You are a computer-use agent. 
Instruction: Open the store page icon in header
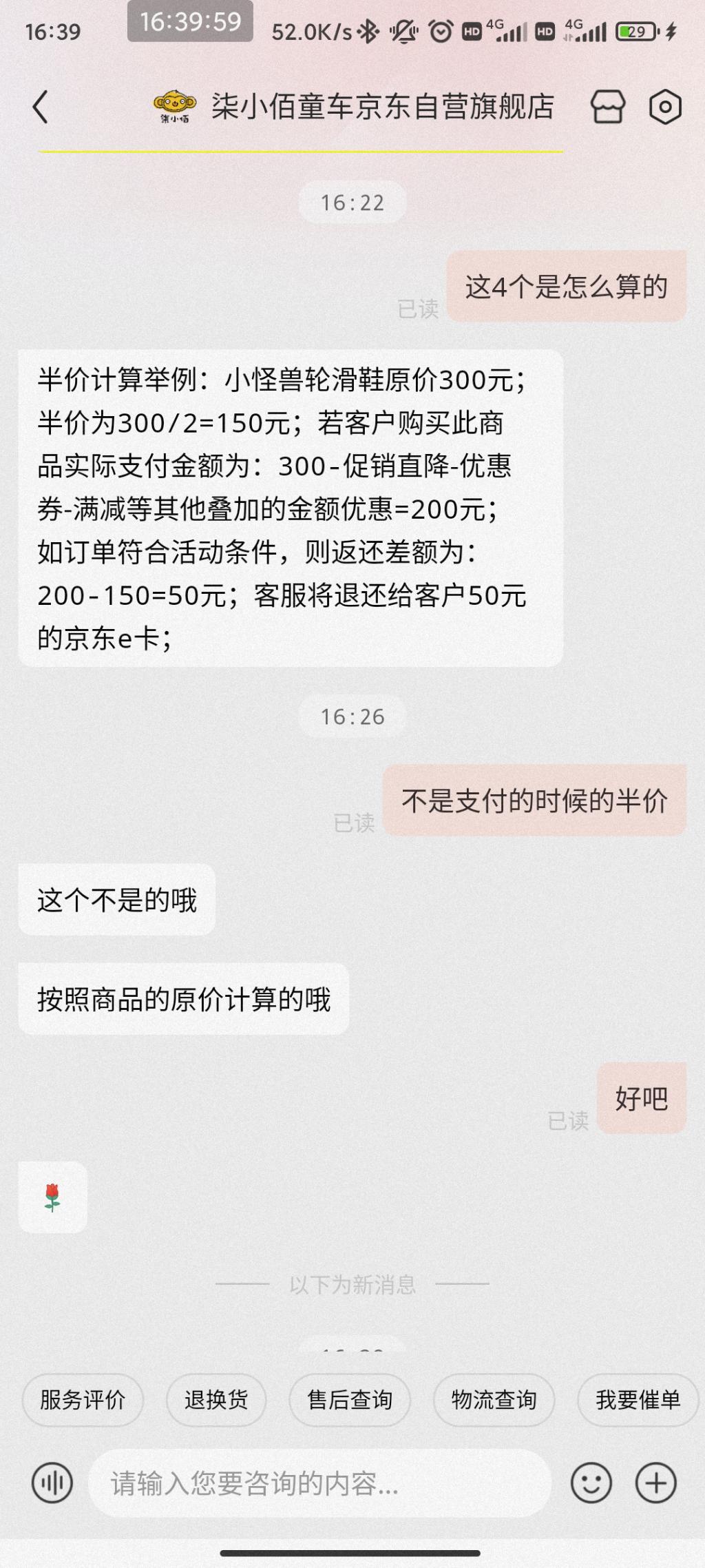click(x=608, y=107)
